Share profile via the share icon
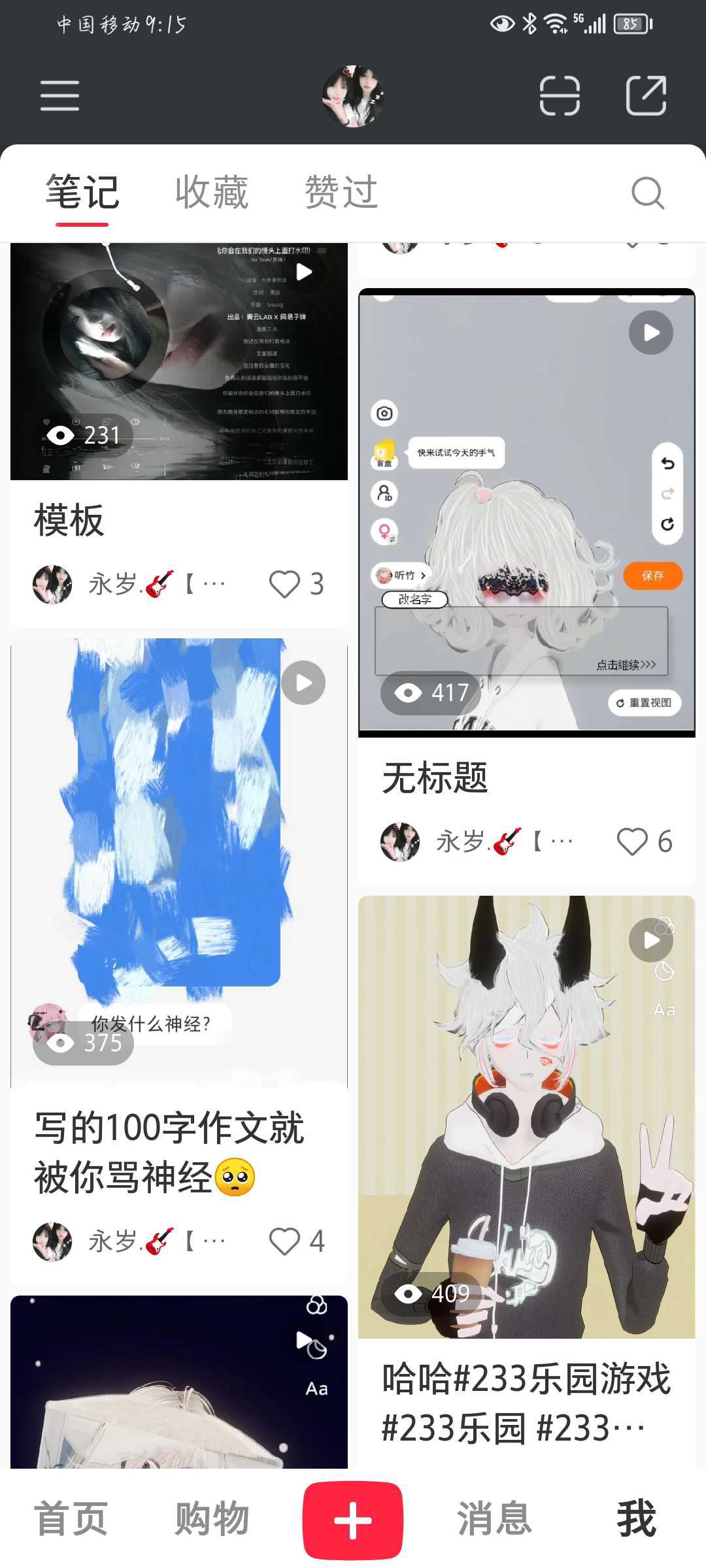Viewport: 706px width, 1568px height. click(x=646, y=95)
